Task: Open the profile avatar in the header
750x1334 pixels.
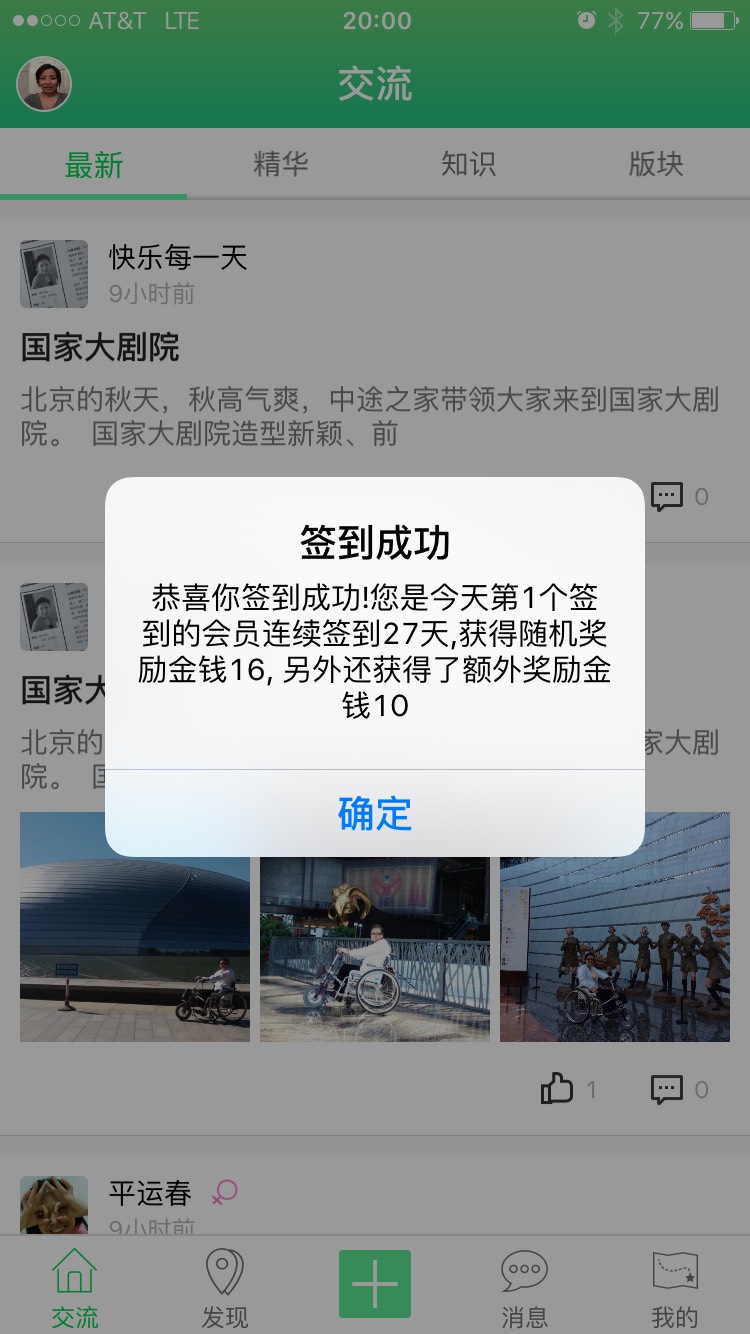Action: coord(44,84)
